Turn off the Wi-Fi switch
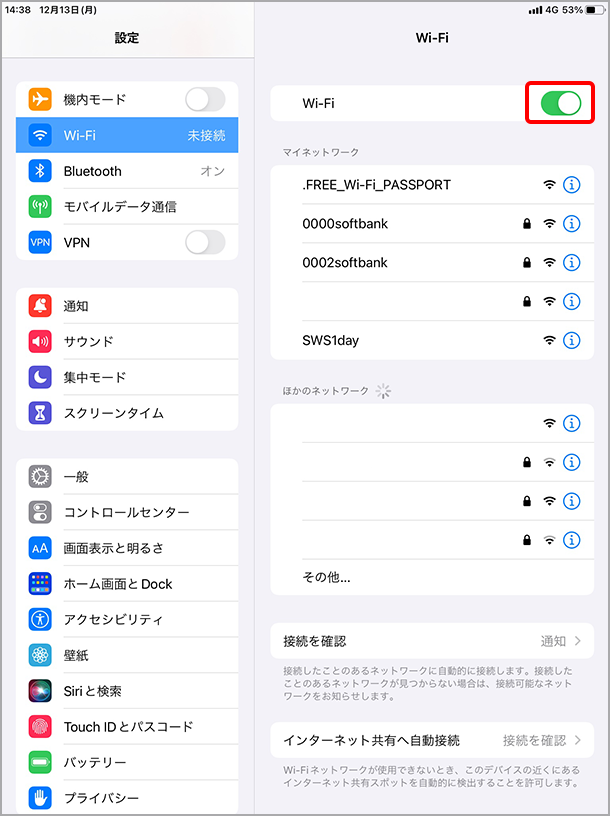This screenshot has width=610, height=816. (560, 104)
